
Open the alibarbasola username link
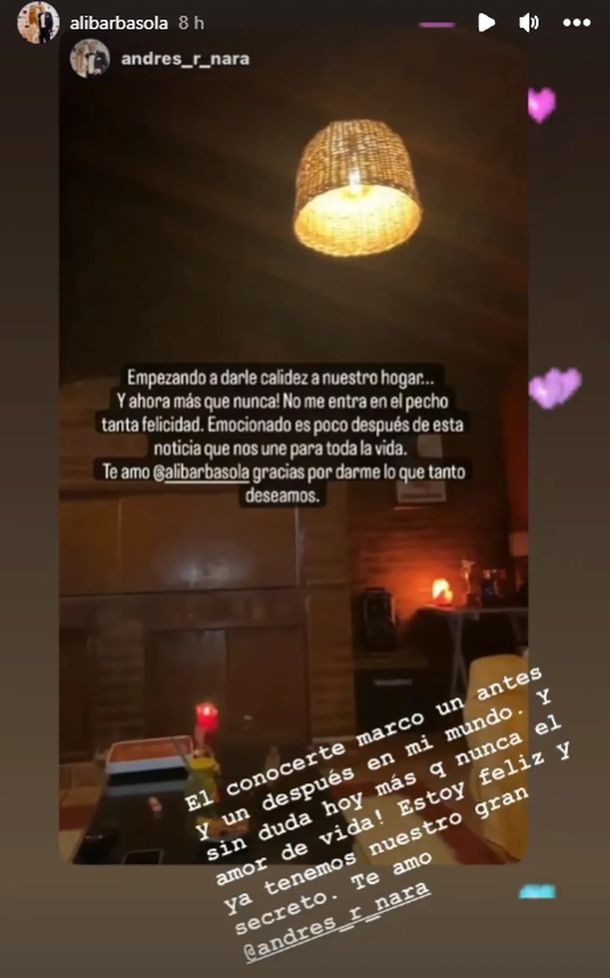[119, 21]
